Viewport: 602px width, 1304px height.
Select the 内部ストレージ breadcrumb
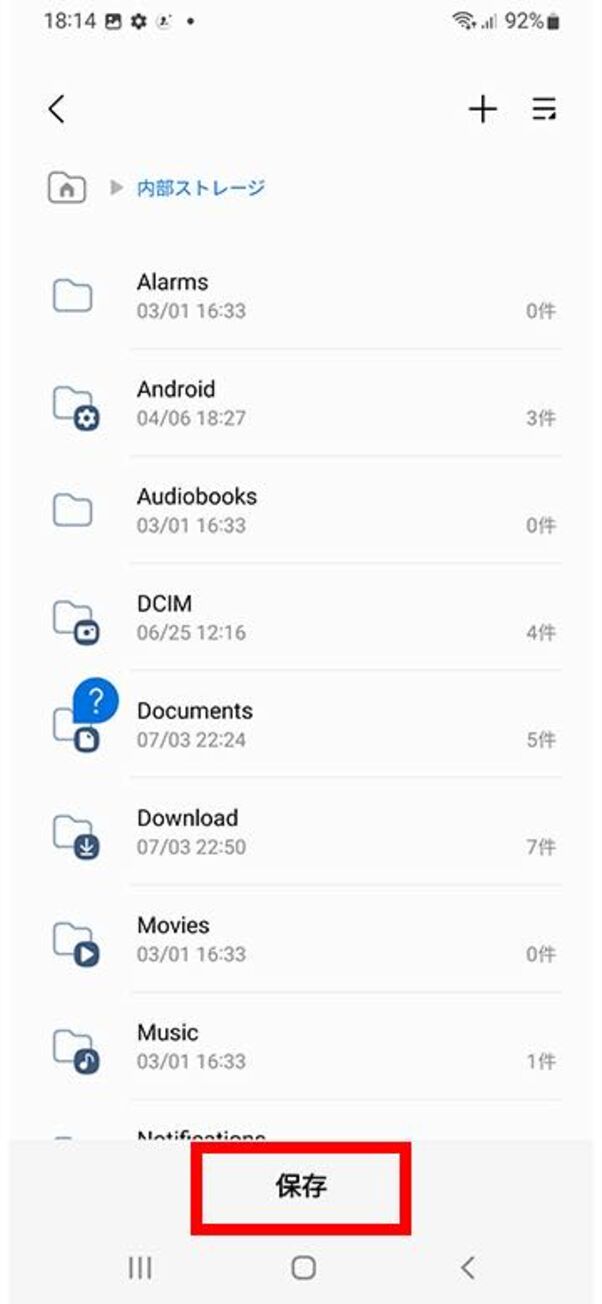tap(201, 187)
